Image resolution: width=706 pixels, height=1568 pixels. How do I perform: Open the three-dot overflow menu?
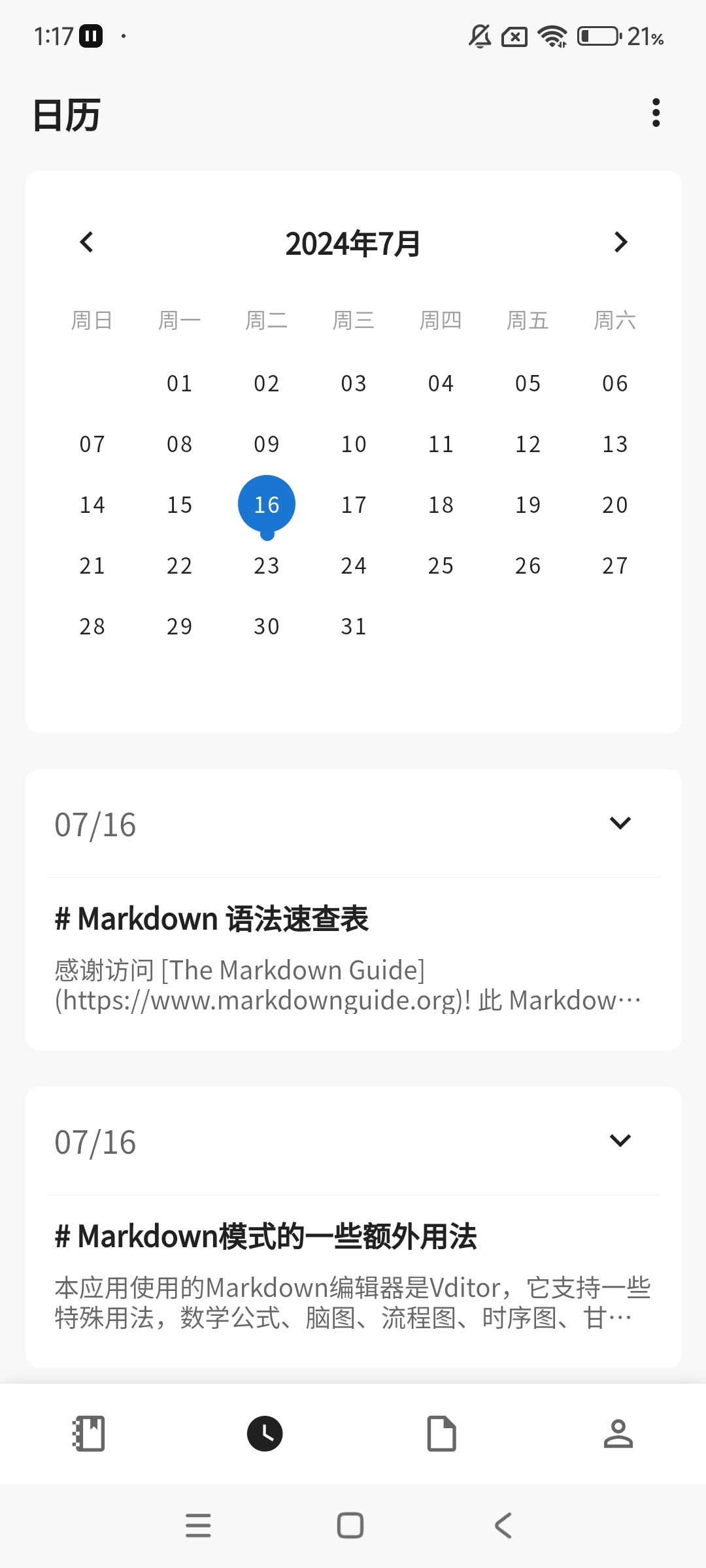point(656,113)
